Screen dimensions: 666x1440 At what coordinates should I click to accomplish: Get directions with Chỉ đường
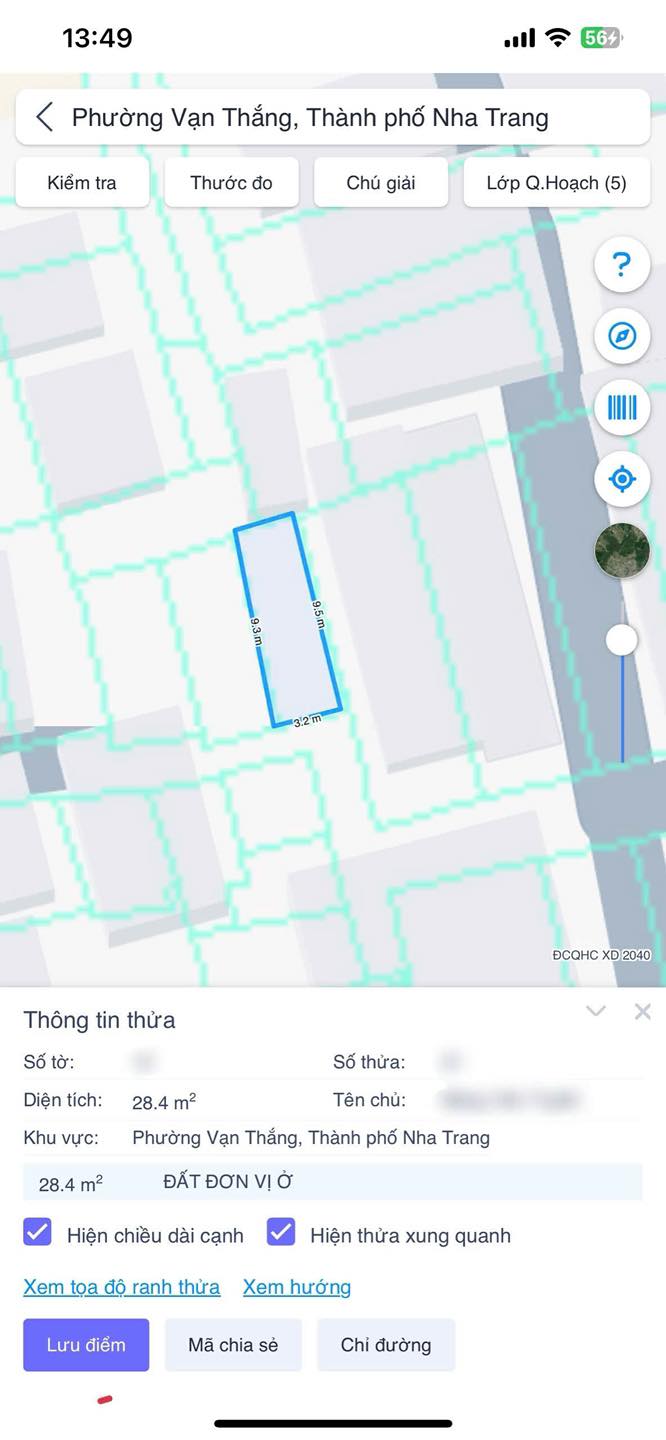click(x=386, y=1345)
